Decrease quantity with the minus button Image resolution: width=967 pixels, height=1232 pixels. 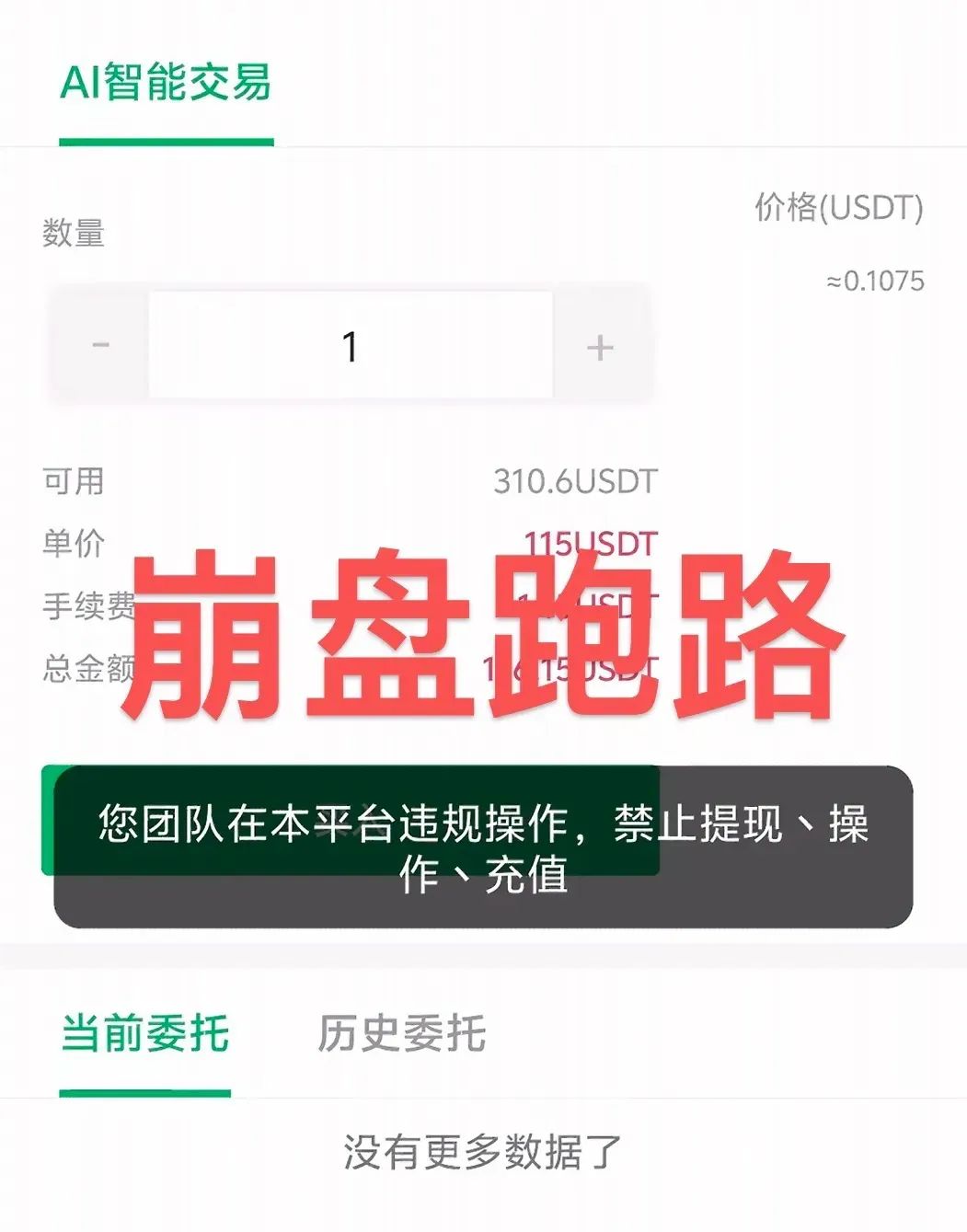coord(100,346)
